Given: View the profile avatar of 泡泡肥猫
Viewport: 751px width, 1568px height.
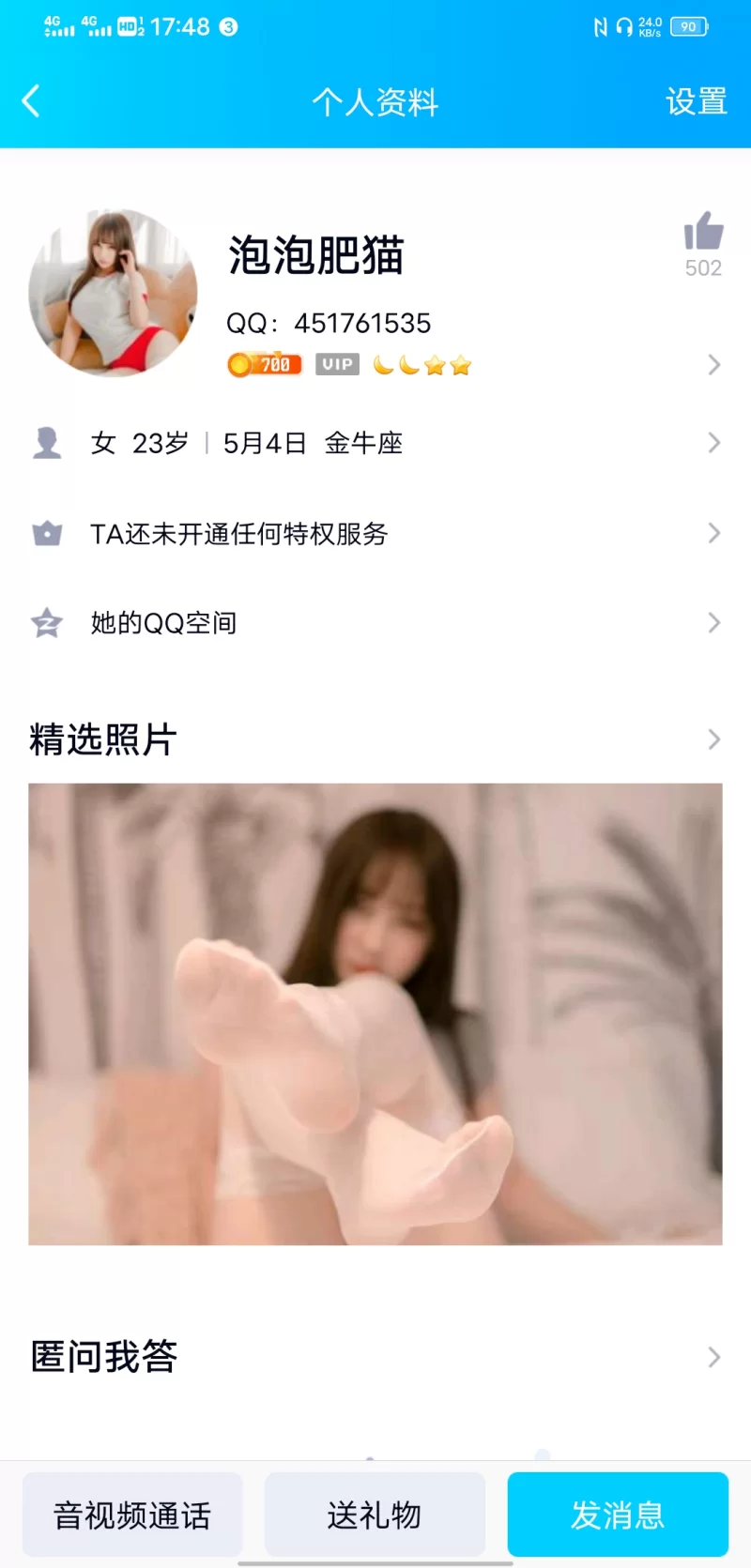Looking at the screenshot, I should [x=114, y=293].
